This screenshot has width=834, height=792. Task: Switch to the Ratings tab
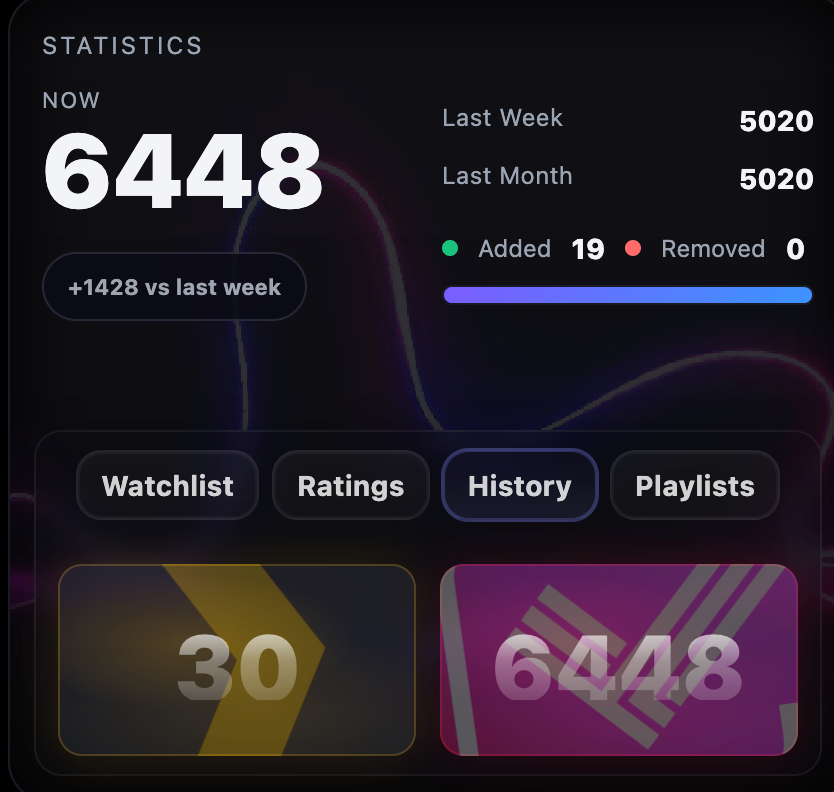tap(351, 486)
